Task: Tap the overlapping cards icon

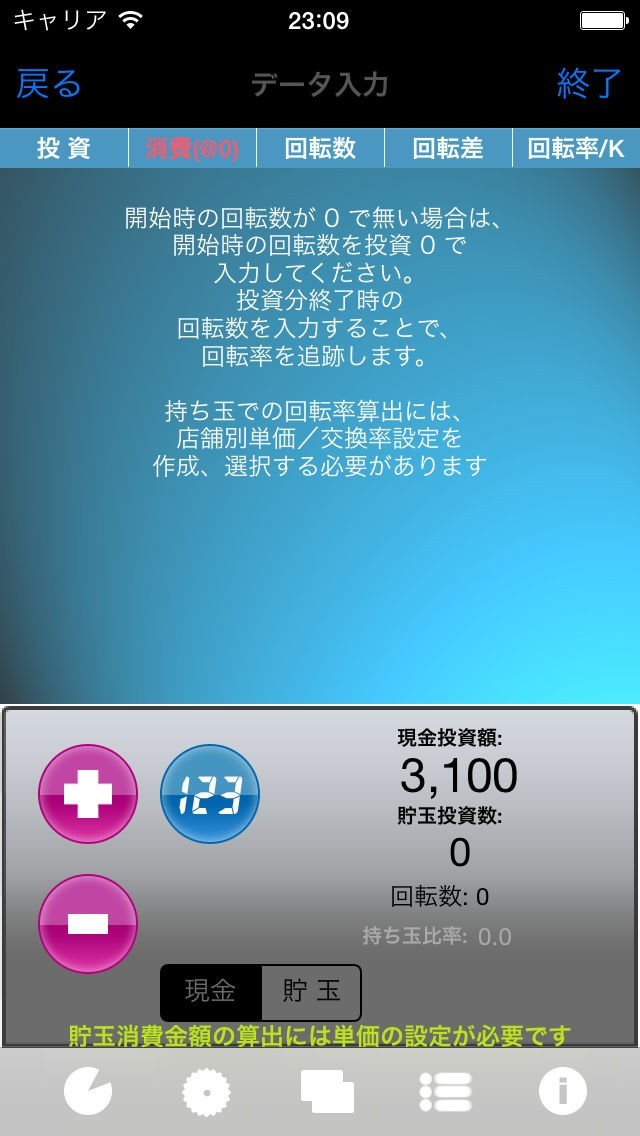Action: click(327, 1091)
